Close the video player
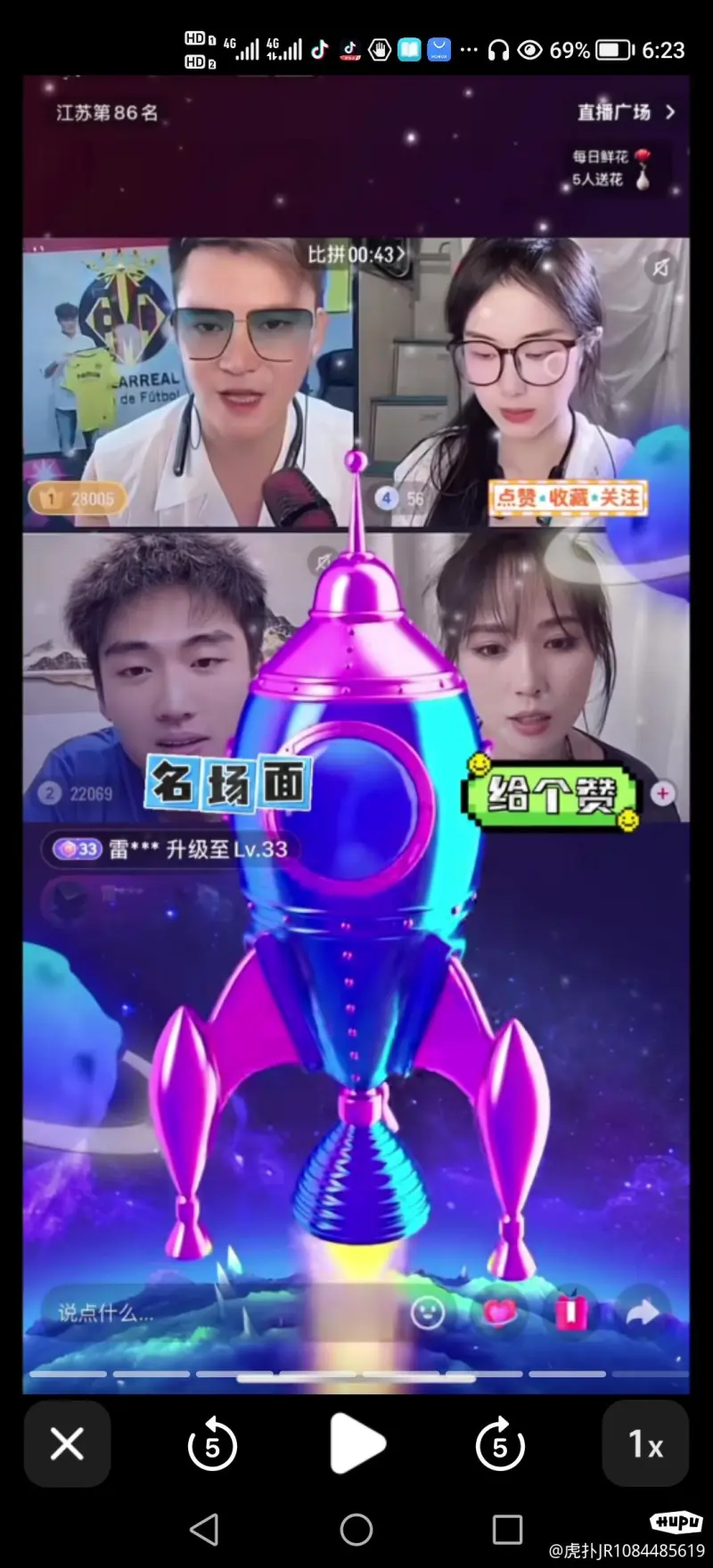This screenshot has height=1568, width=713. pos(67,1444)
